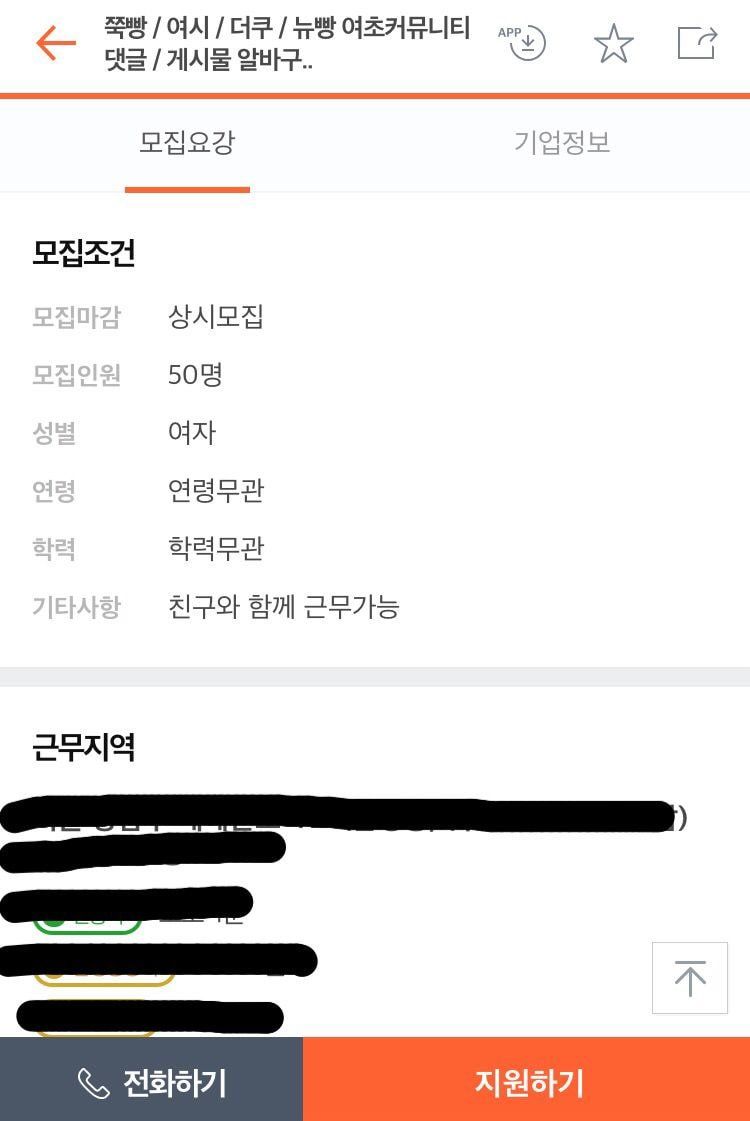Tap the APP download icon
Viewport: 750px width, 1121px height.
[524, 43]
